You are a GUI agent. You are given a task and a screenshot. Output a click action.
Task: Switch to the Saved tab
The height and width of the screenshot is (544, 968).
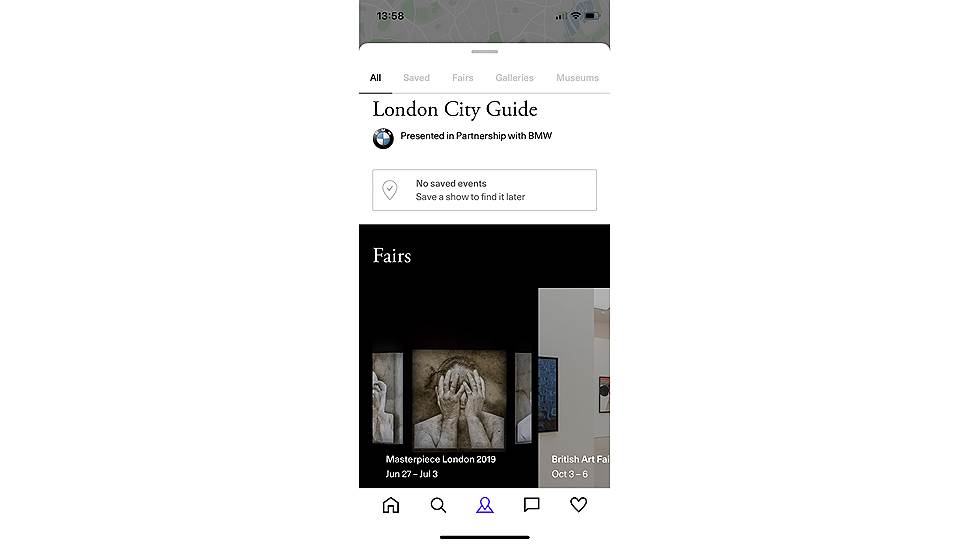[416, 78]
